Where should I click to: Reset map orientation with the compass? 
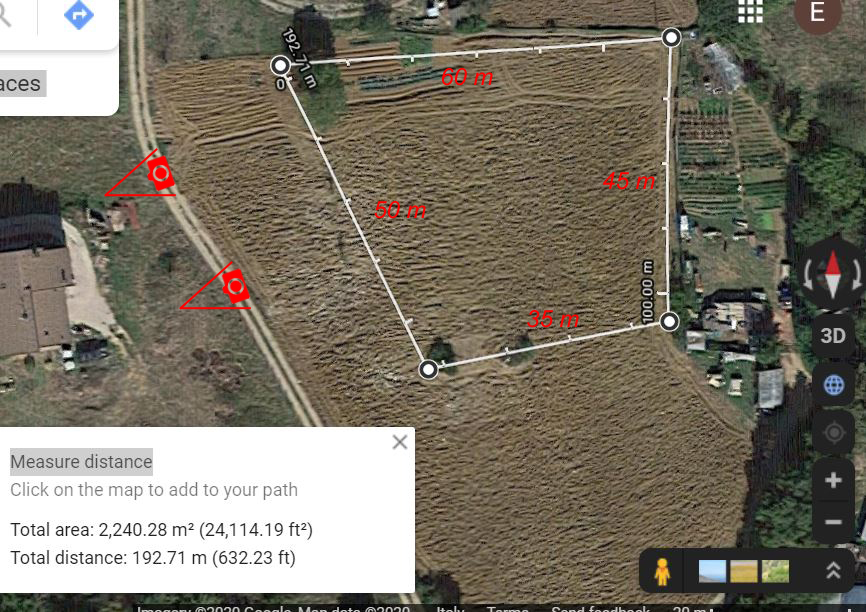(x=832, y=273)
